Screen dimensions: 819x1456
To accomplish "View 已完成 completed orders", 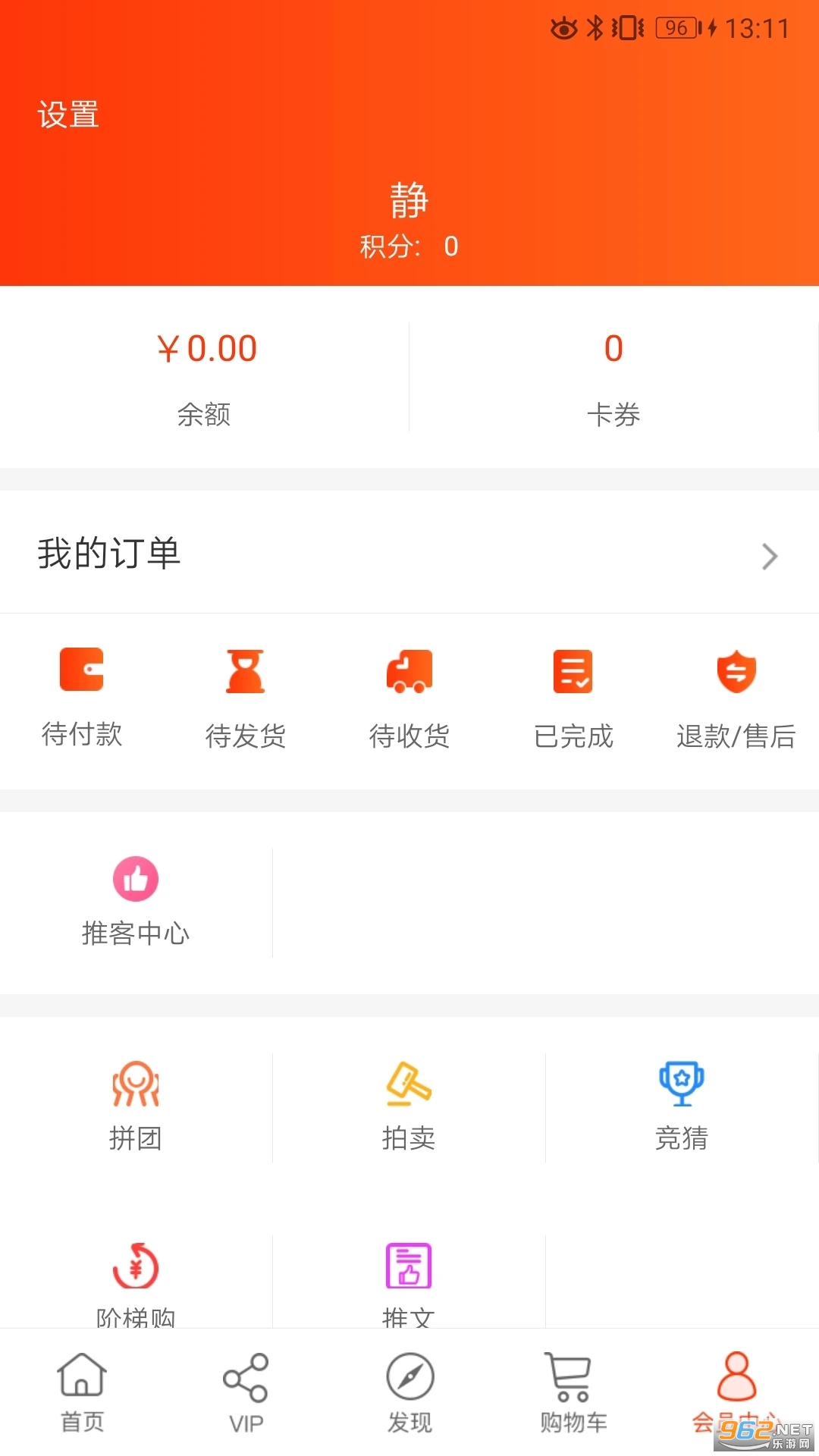I will coord(573,698).
